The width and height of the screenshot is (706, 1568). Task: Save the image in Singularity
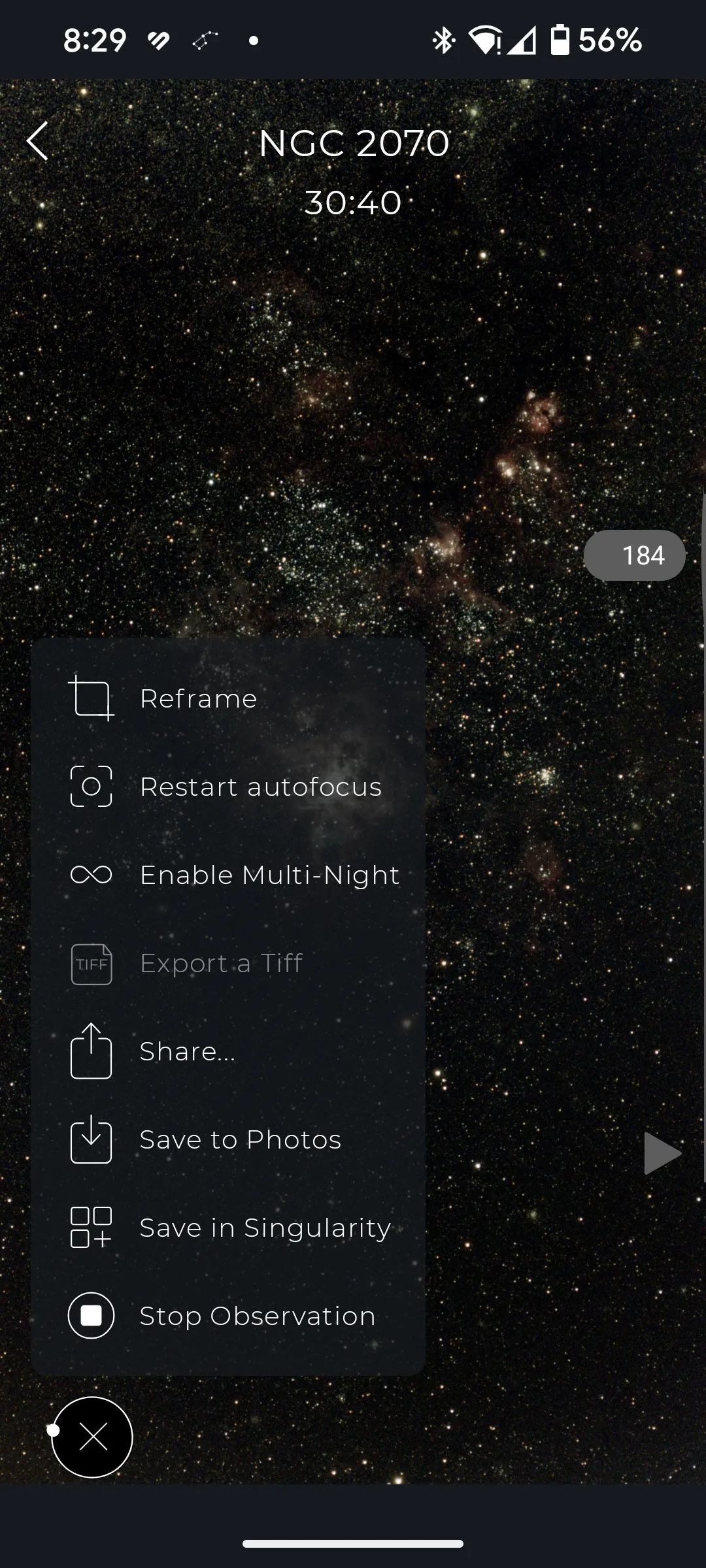coord(228,1228)
